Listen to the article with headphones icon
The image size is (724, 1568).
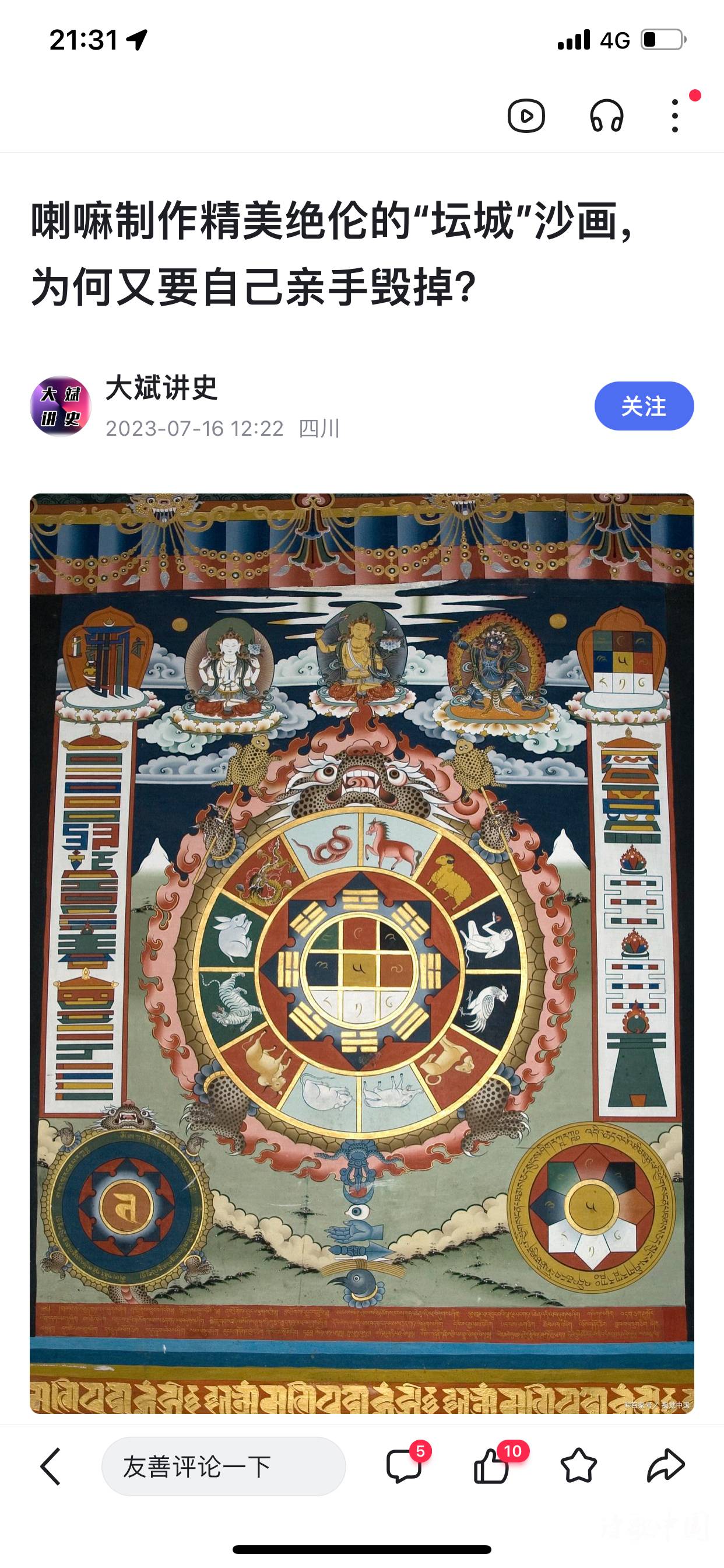click(x=607, y=116)
